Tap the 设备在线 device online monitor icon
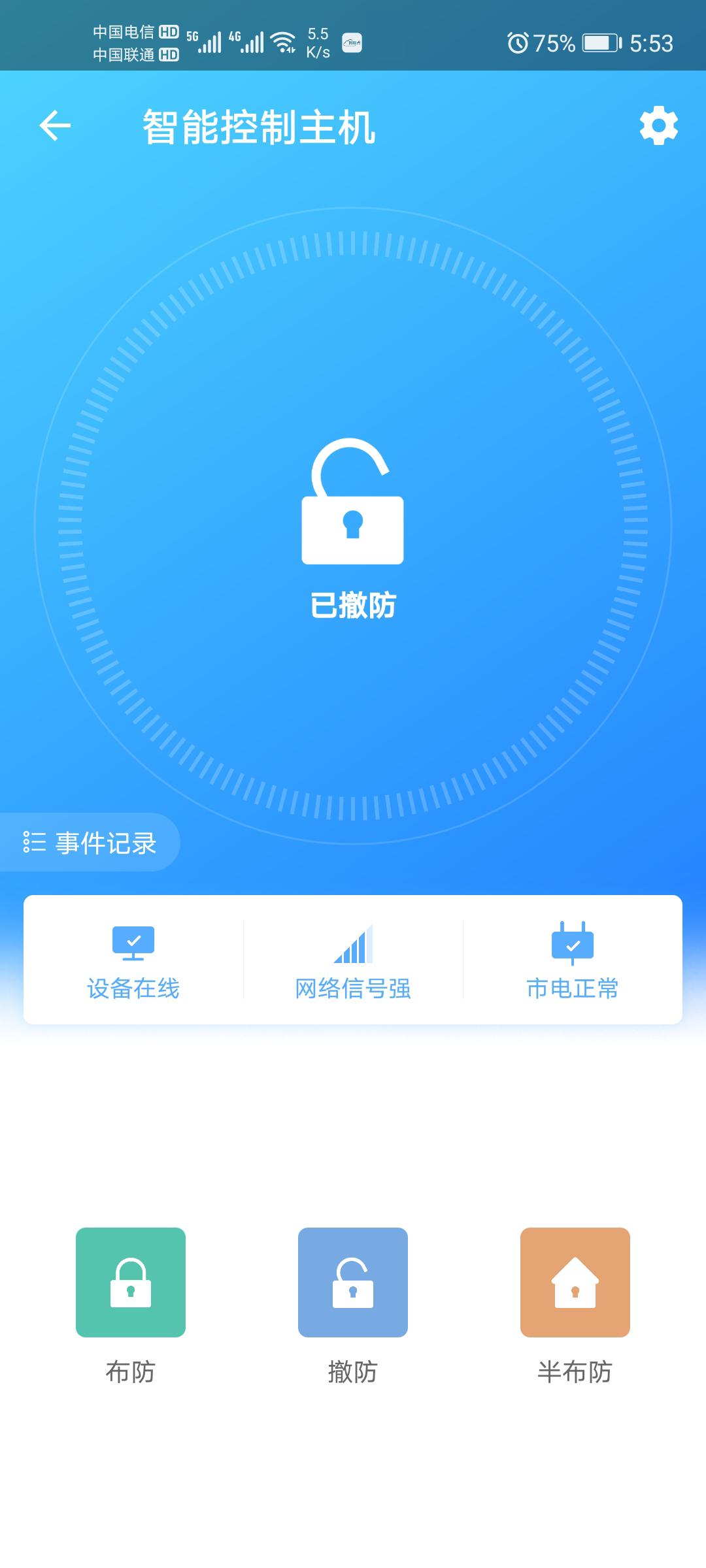This screenshot has width=706, height=1568. click(x=132, y=942)
